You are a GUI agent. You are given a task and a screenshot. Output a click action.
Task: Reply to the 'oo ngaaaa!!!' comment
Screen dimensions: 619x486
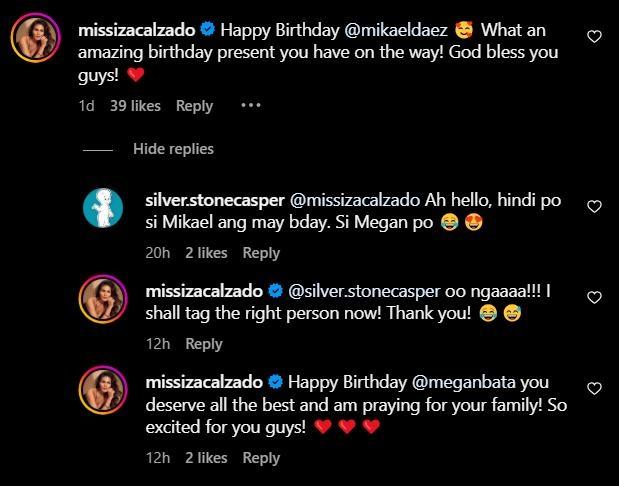coord(203,344)
